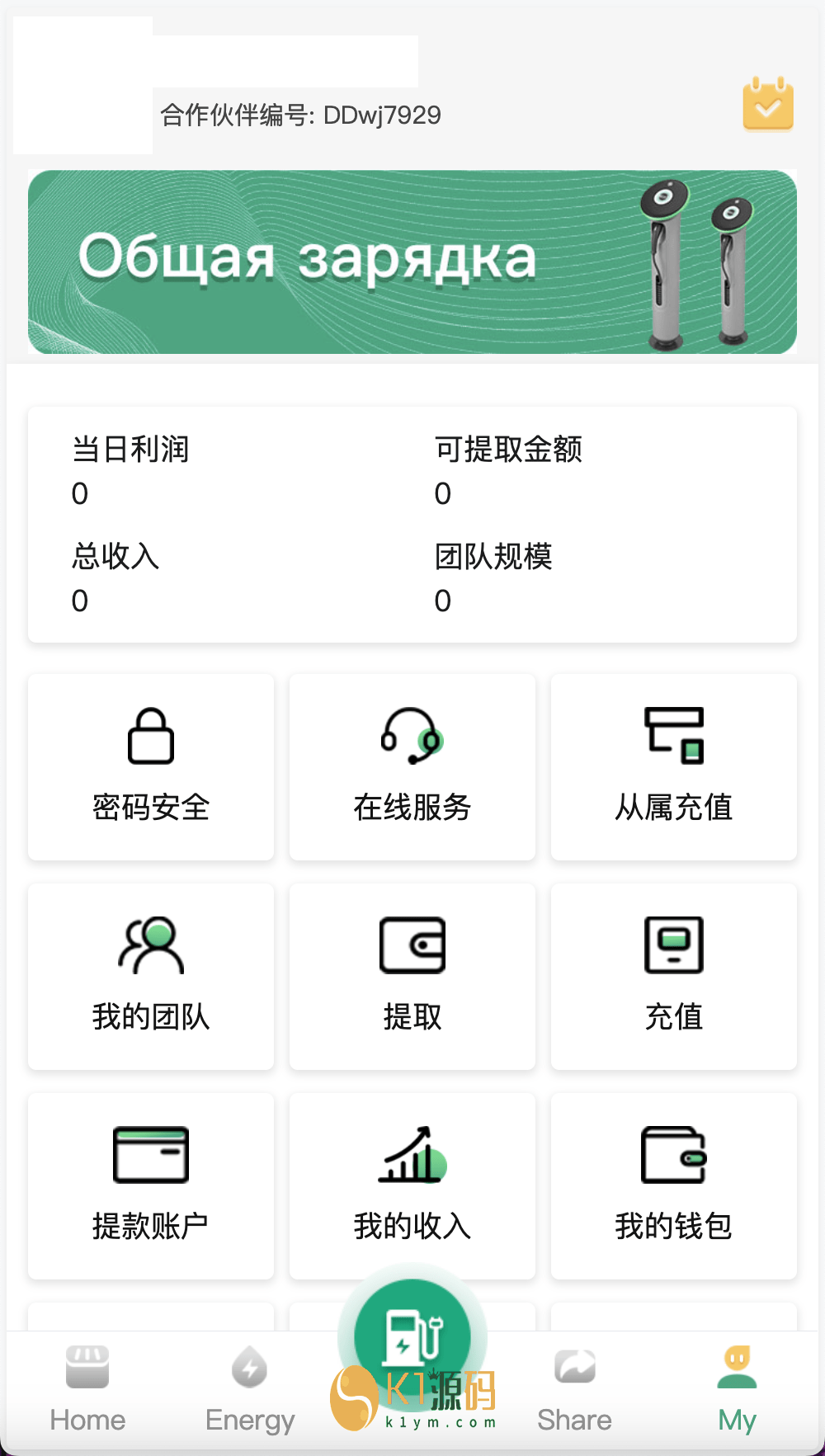Screen dimensions: 825x1456
Task: View 我的团队 my team
Action: coord(151,977)
